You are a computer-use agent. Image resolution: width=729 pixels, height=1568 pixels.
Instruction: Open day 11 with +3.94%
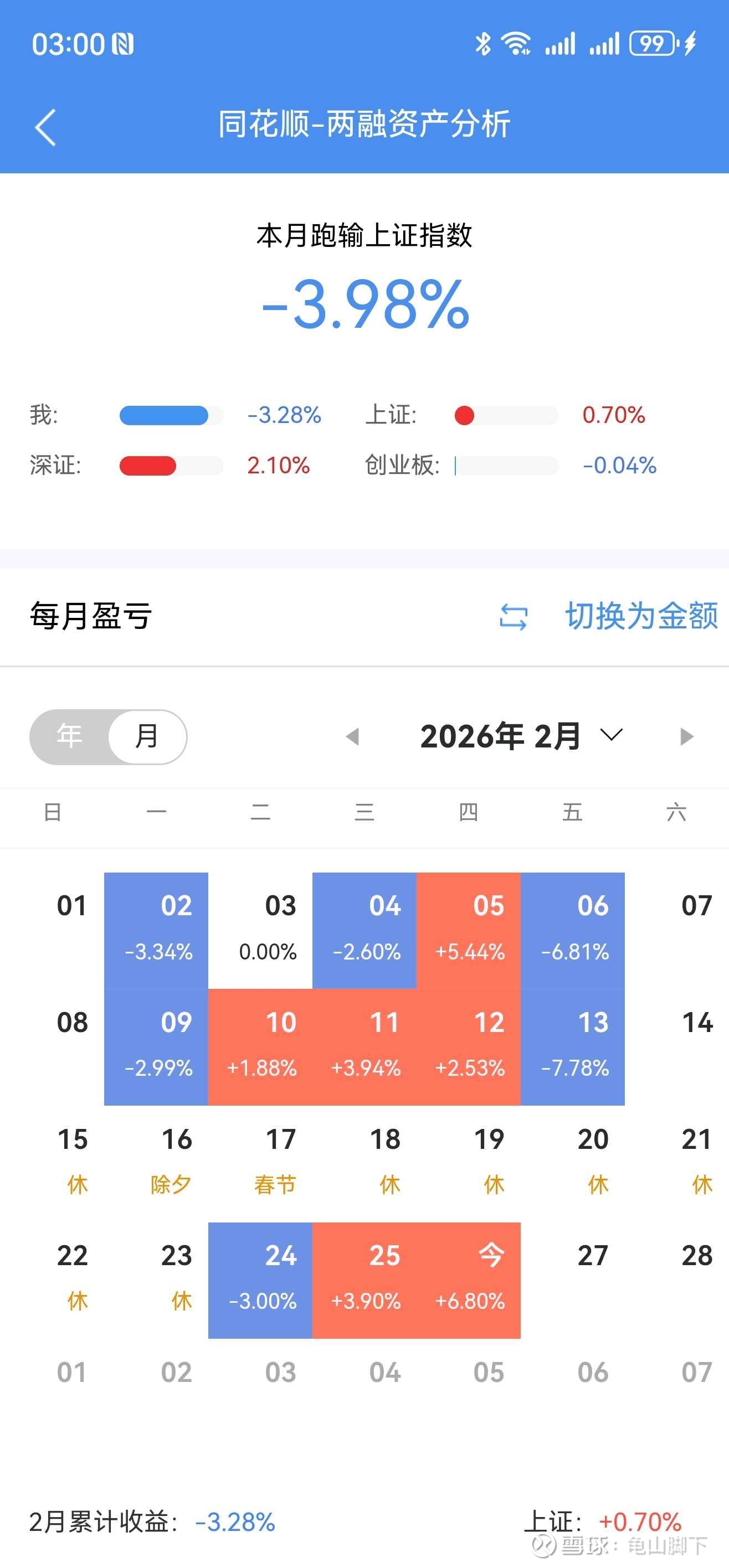pos(365,1046)
